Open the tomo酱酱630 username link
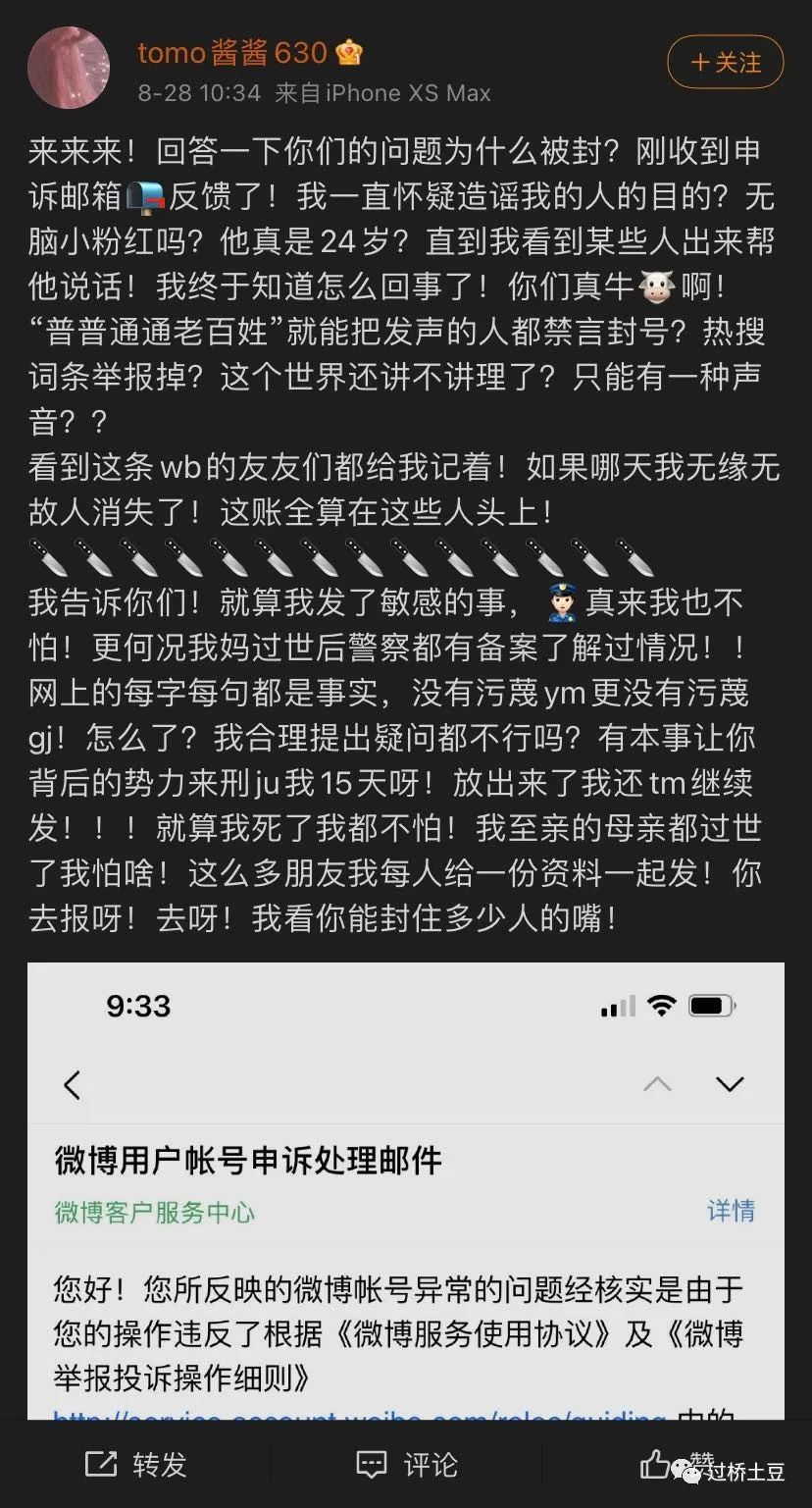Screen dimensions: 812x1508 click(x=232, y=53)
